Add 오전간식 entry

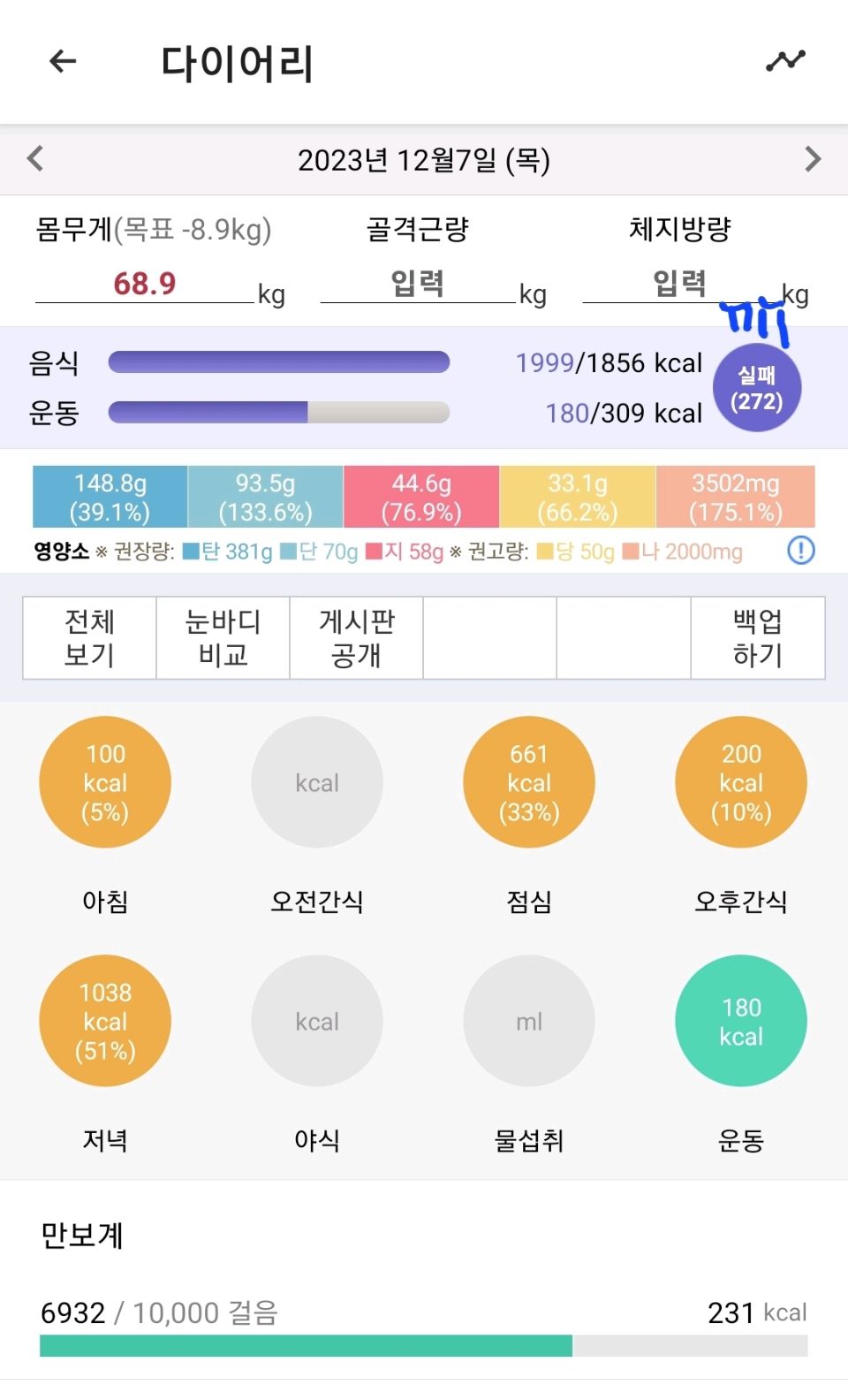[x=317, y=782]
